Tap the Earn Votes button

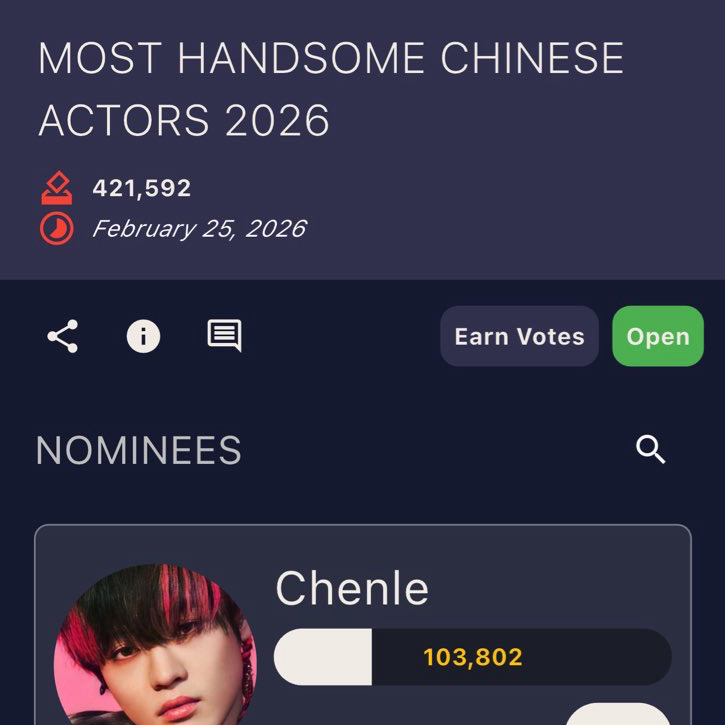pyautogui.click(x=519, y=336)
